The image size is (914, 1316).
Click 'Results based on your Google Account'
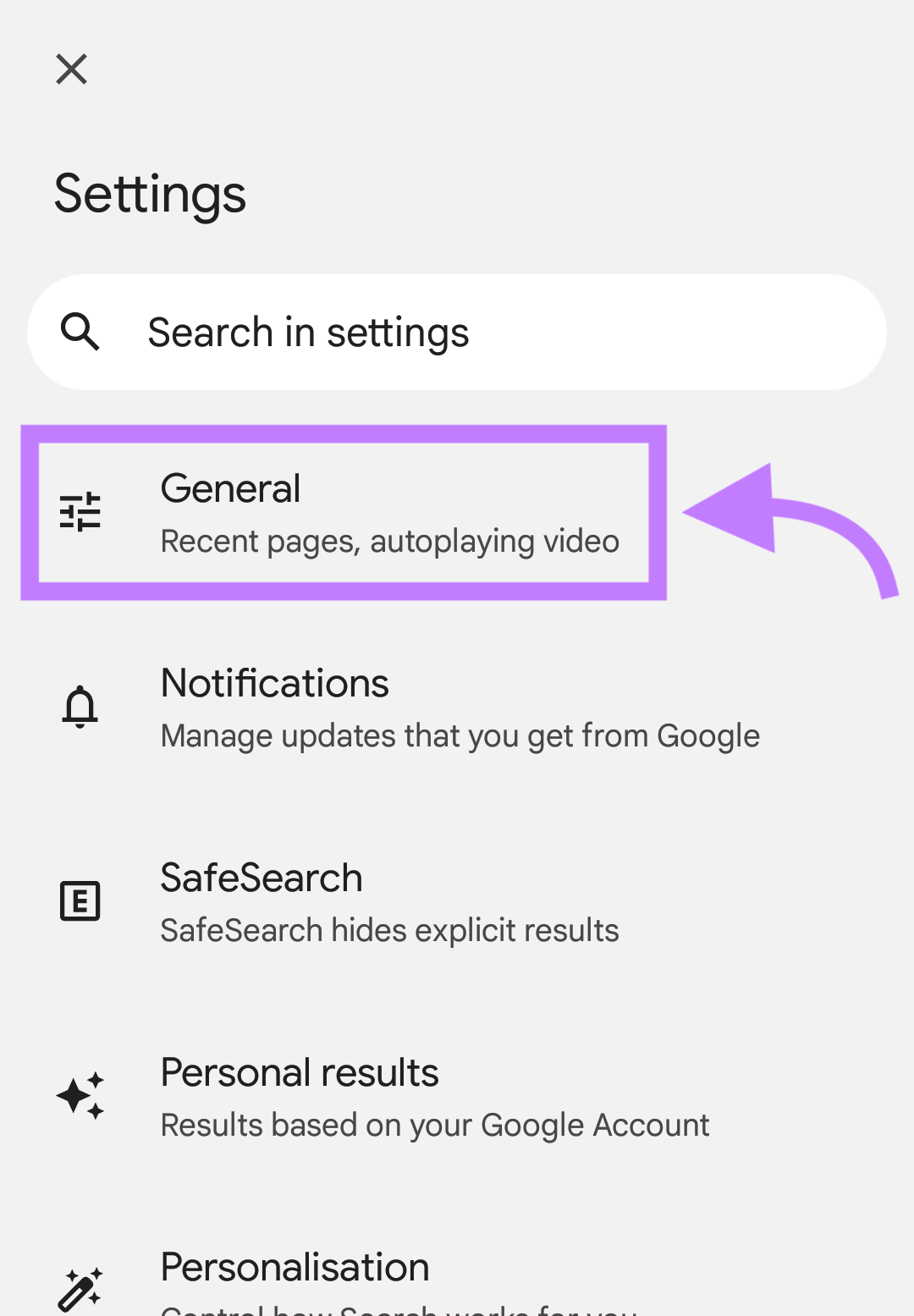click(x=434, y=1125)
